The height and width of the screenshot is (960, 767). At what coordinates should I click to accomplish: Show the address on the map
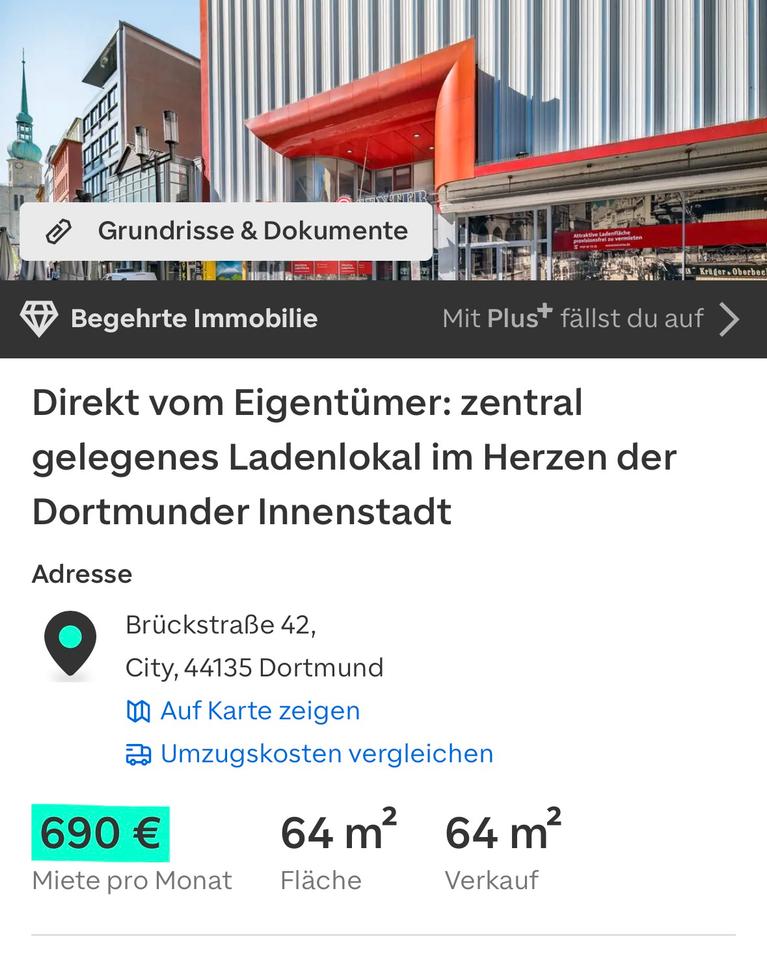pyautogui.click(x=243, y=711)
